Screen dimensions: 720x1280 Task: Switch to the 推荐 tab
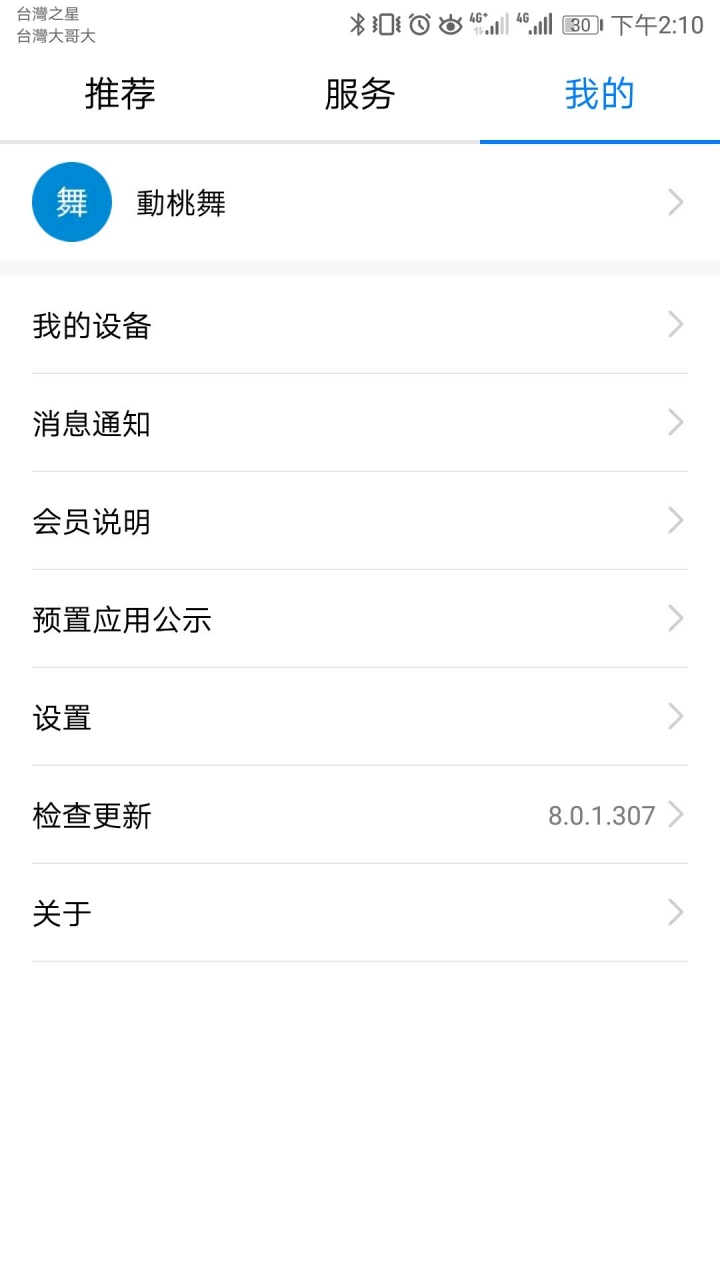[x=120, y=95]
